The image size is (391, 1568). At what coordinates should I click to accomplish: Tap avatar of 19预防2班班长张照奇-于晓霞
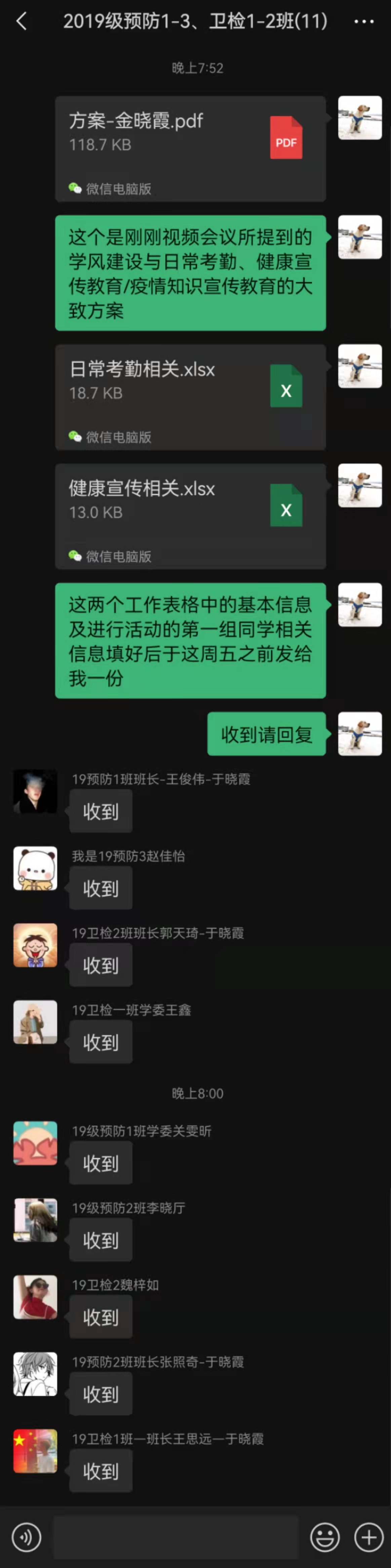click(35, 1374)
